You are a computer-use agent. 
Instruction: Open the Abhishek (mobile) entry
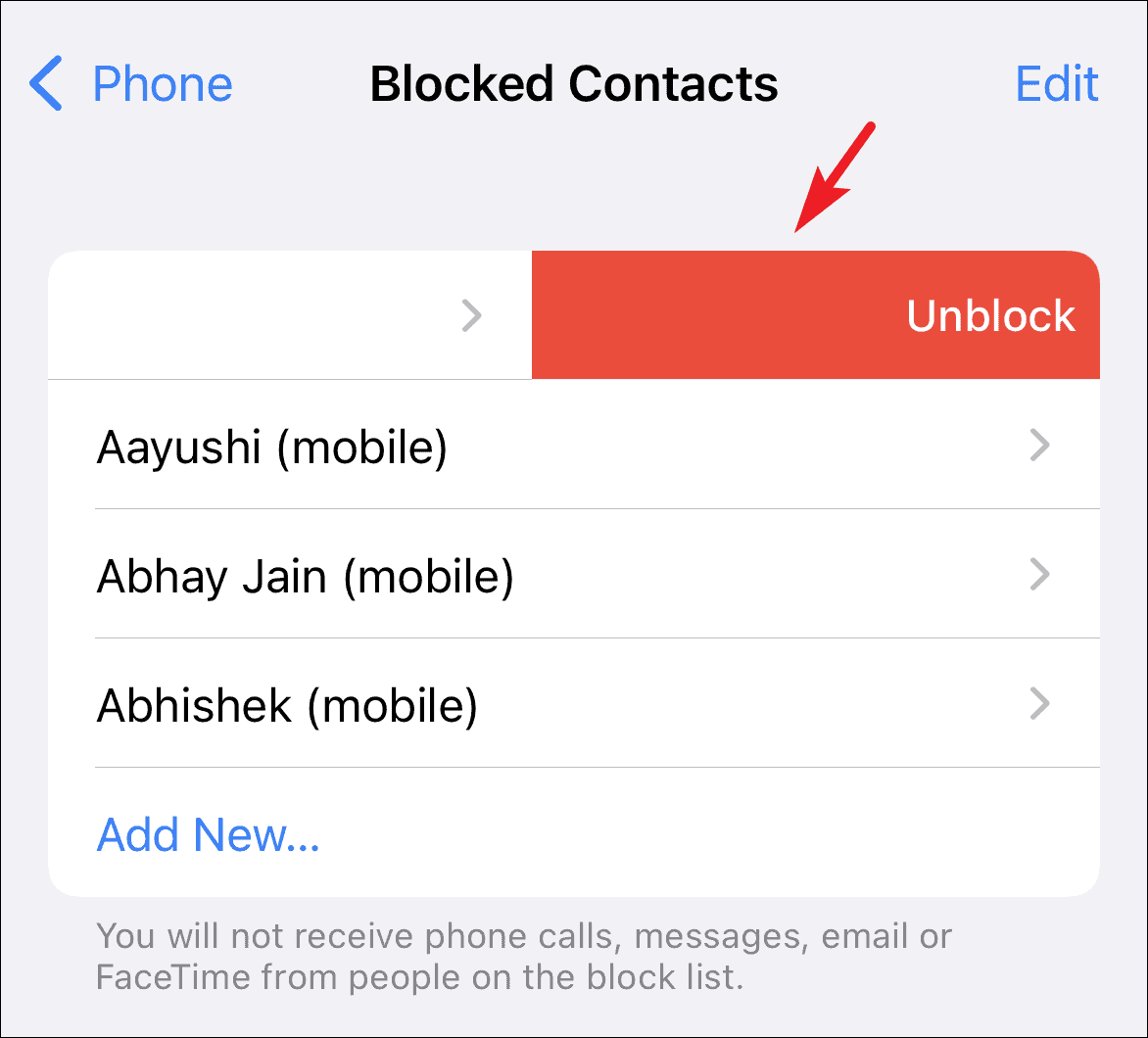[572, 704]
